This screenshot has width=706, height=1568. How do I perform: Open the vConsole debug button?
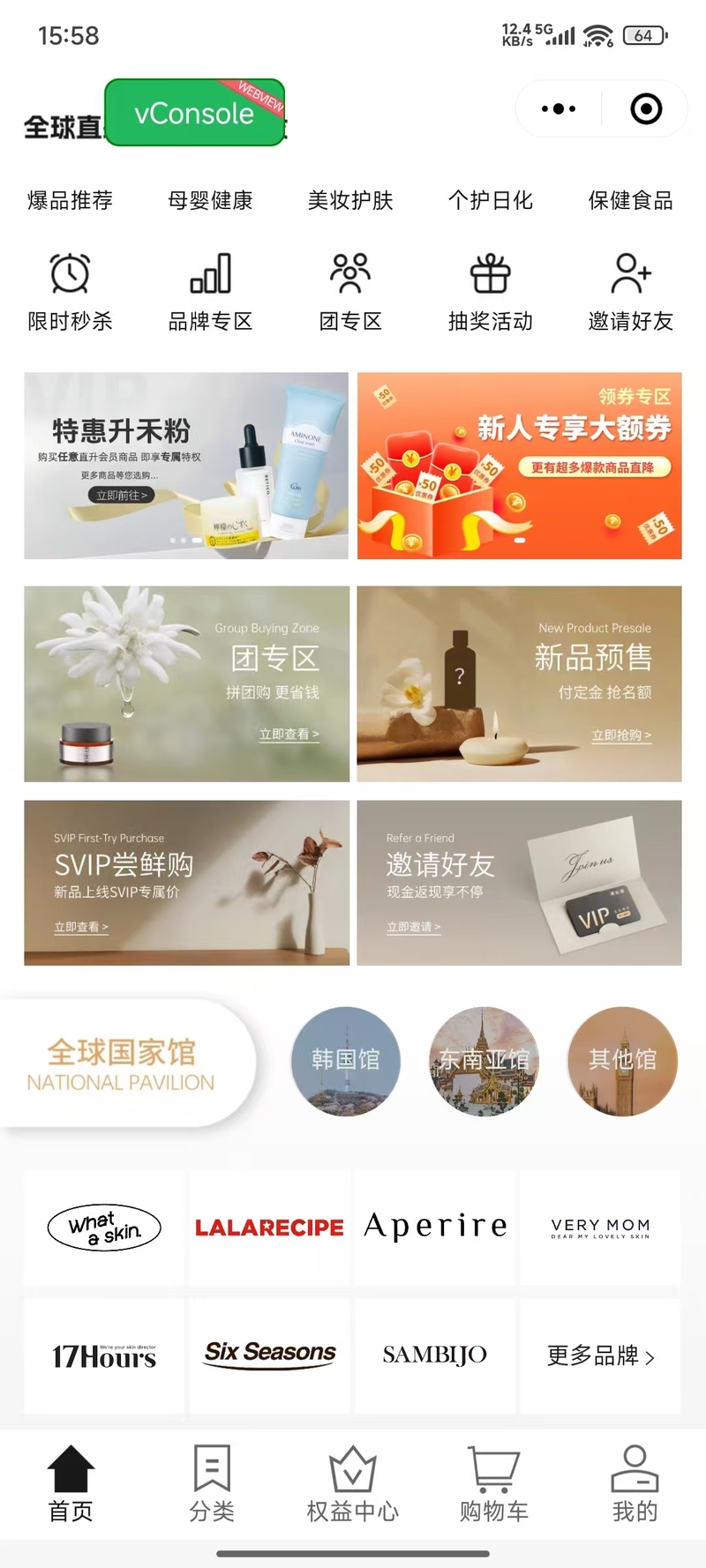point(195,113)
